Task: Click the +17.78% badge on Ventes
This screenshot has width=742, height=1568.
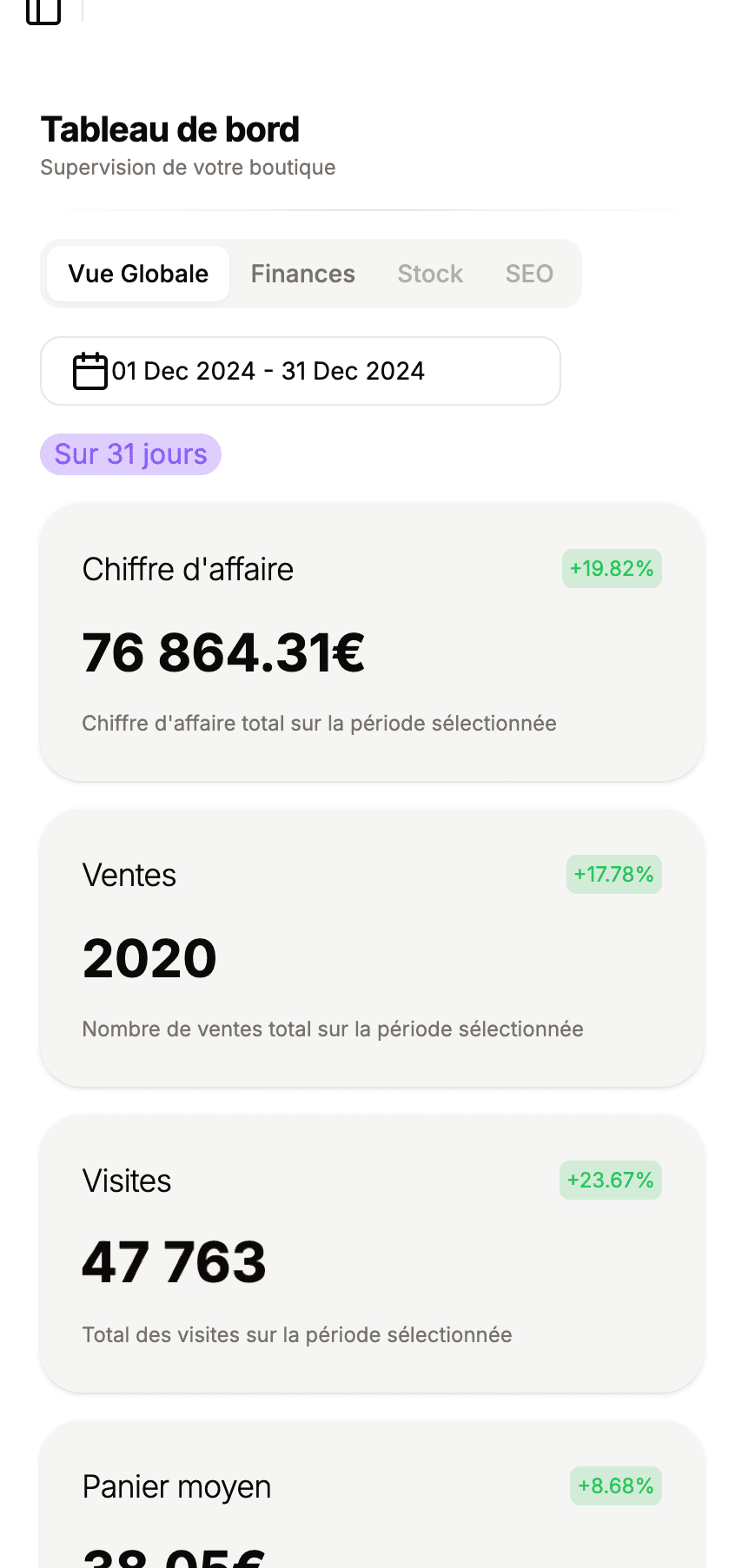Action: click(x=613, y=875)
